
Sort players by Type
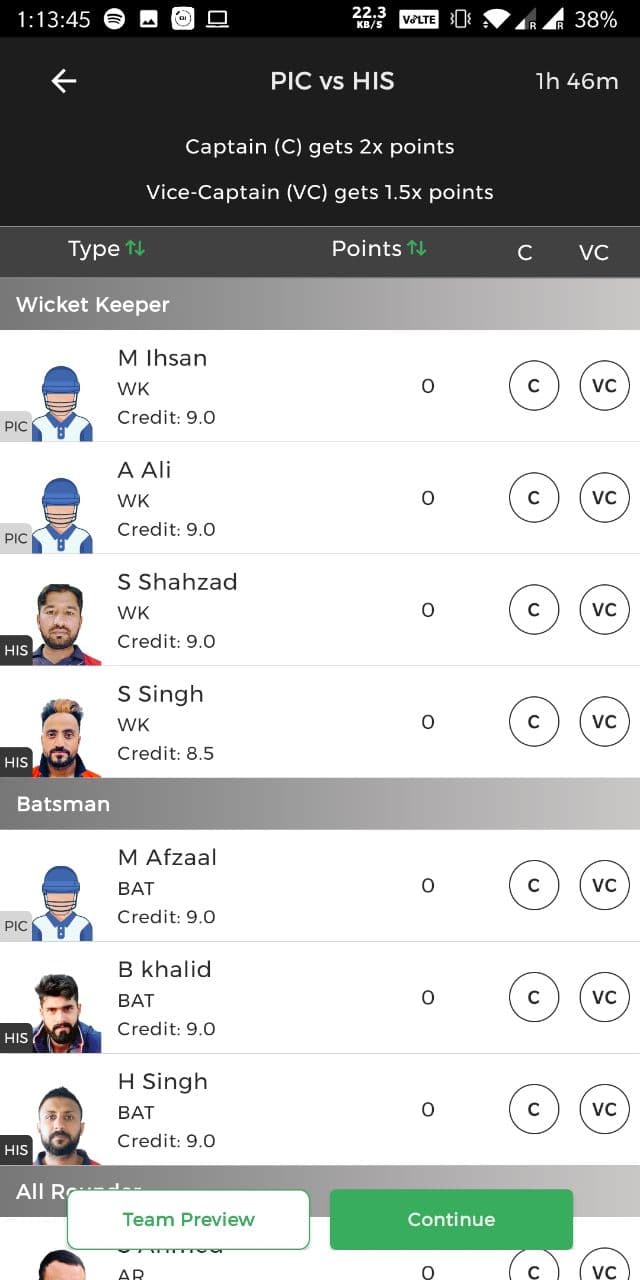pyautogui.click(x=106, y=249)
